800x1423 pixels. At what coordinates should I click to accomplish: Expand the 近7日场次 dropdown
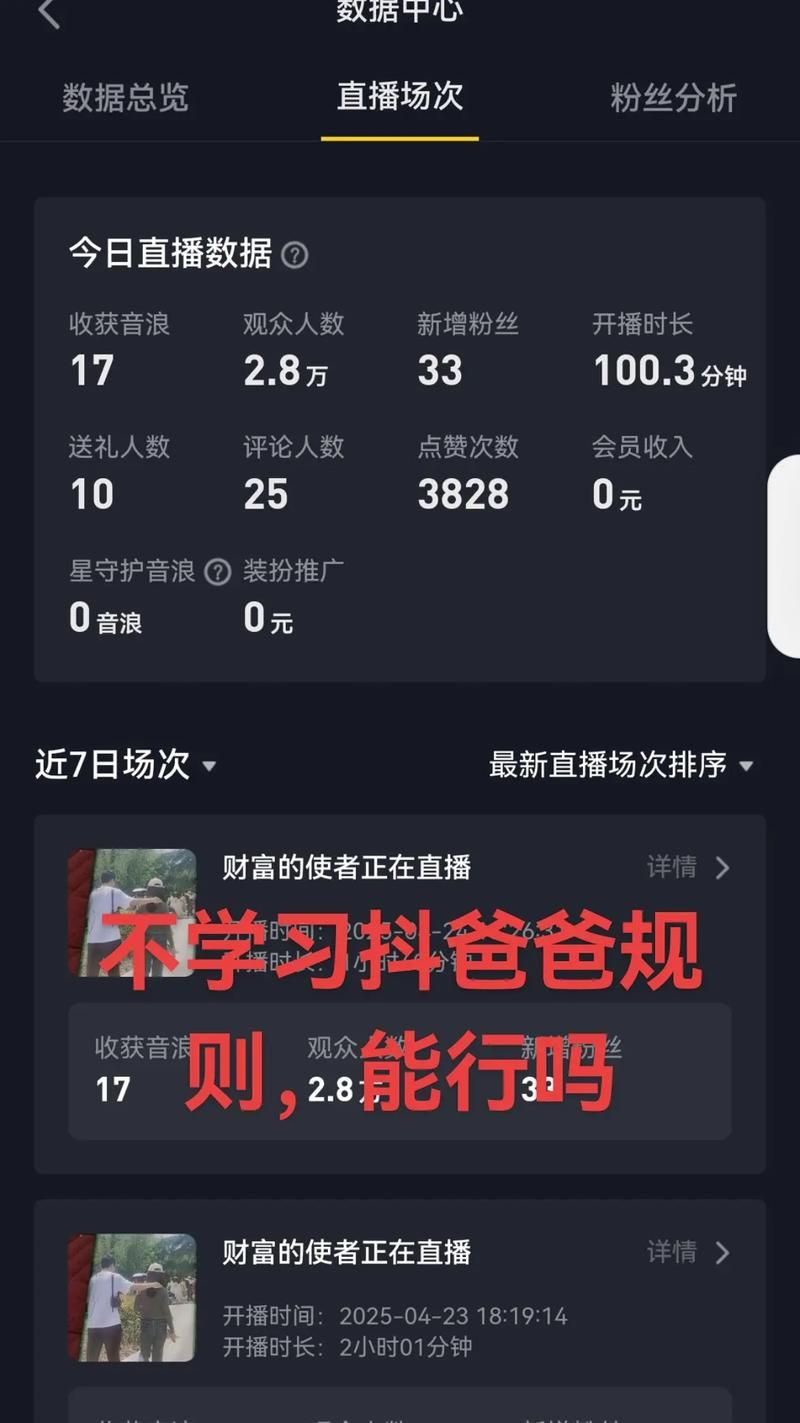(126, 765)
